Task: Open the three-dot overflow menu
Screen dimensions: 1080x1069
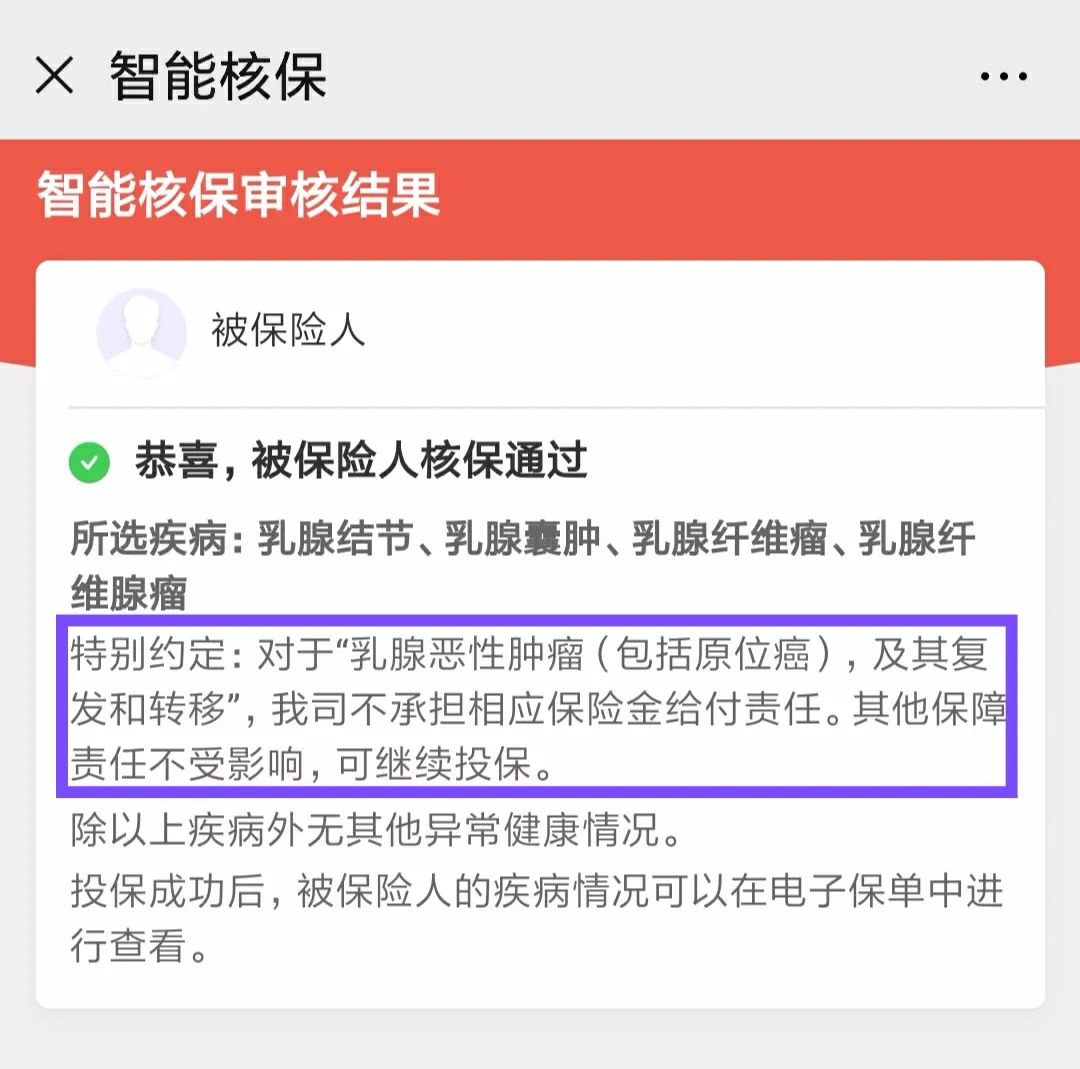Action: pos(1003,76)
